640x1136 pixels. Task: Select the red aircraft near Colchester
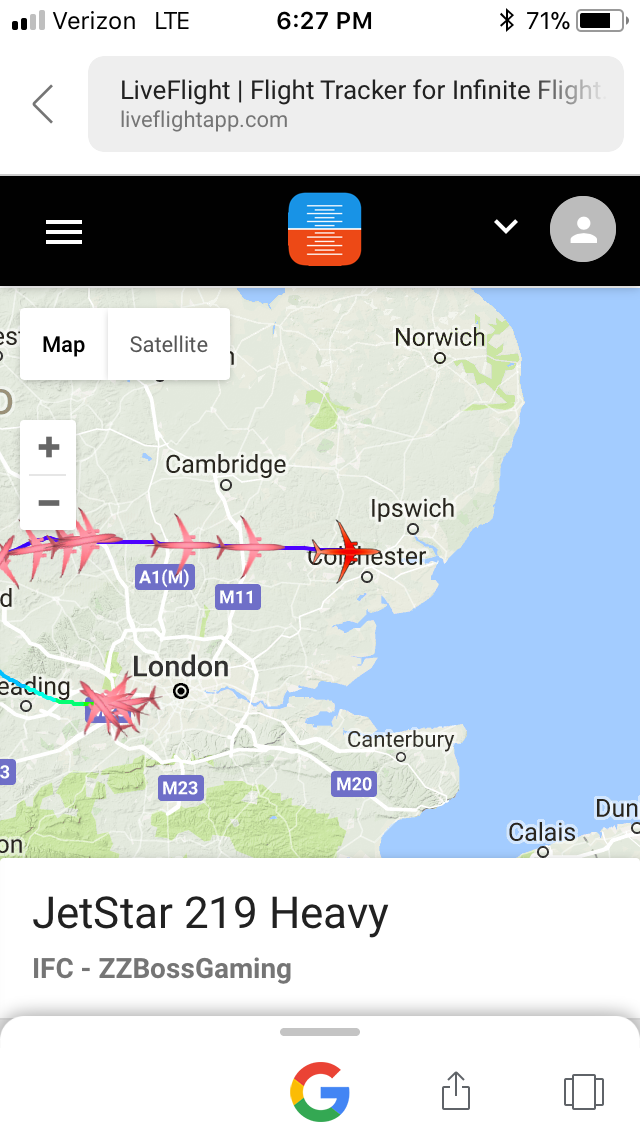point(347,551)
